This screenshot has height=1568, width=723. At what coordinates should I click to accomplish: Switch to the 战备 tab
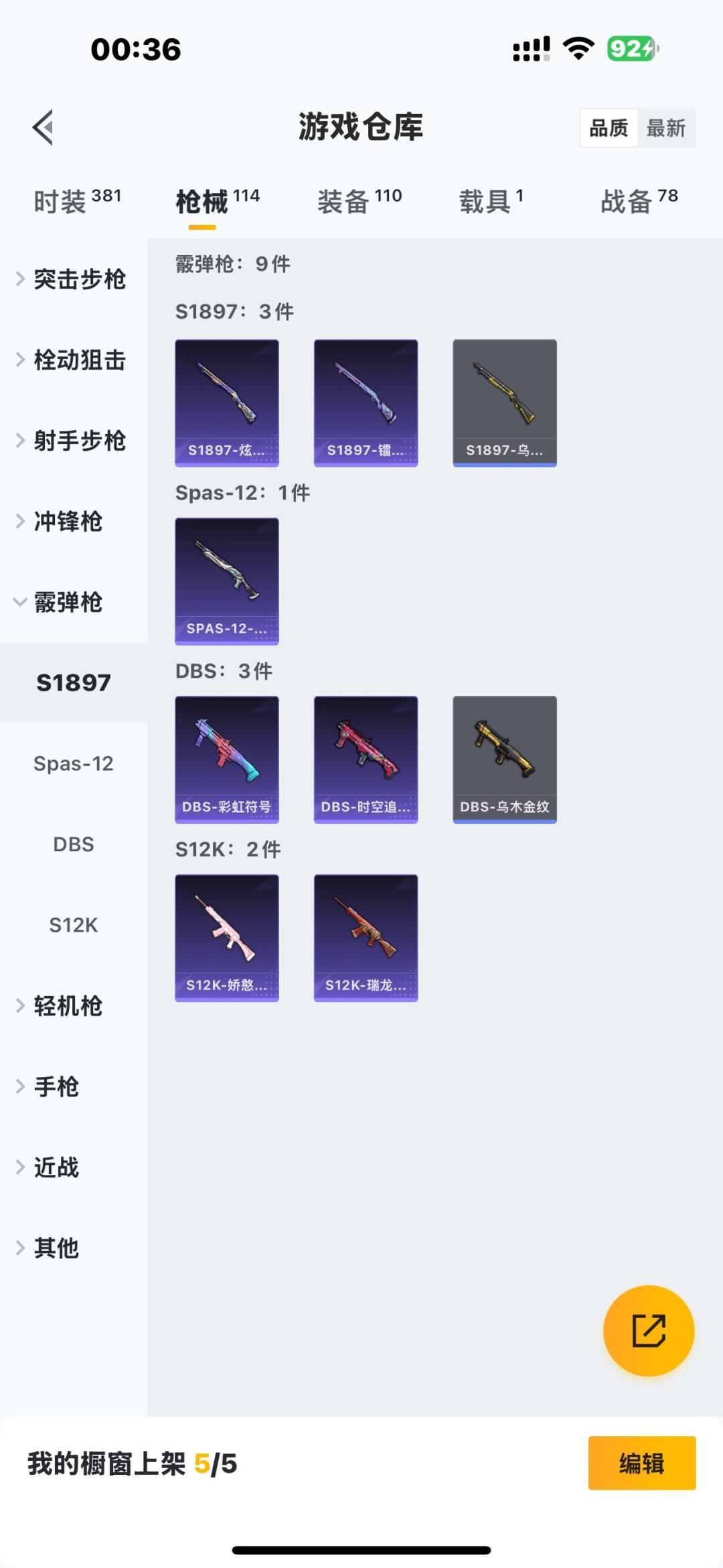(639, 201)
